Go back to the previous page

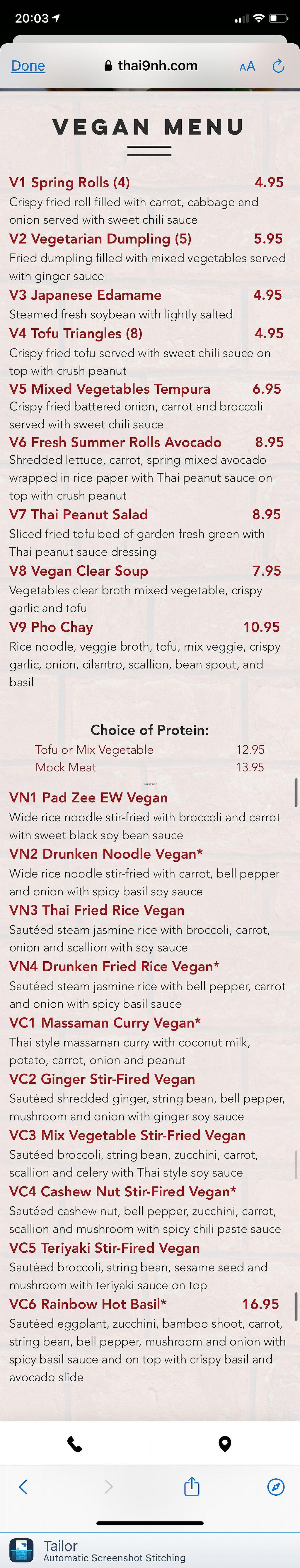point(23,1487)
